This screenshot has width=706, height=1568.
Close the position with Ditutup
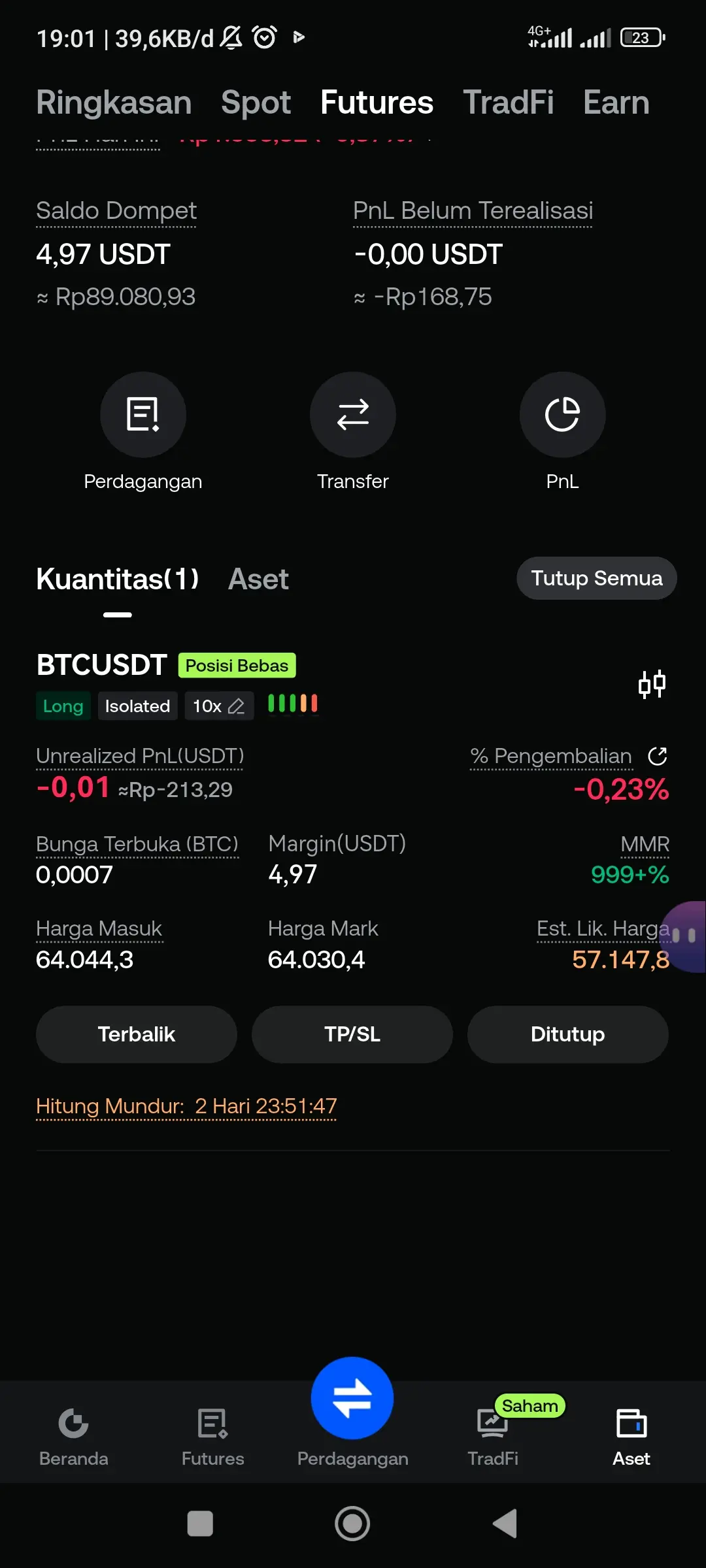pyautogui.click(x=568, y=1034)
